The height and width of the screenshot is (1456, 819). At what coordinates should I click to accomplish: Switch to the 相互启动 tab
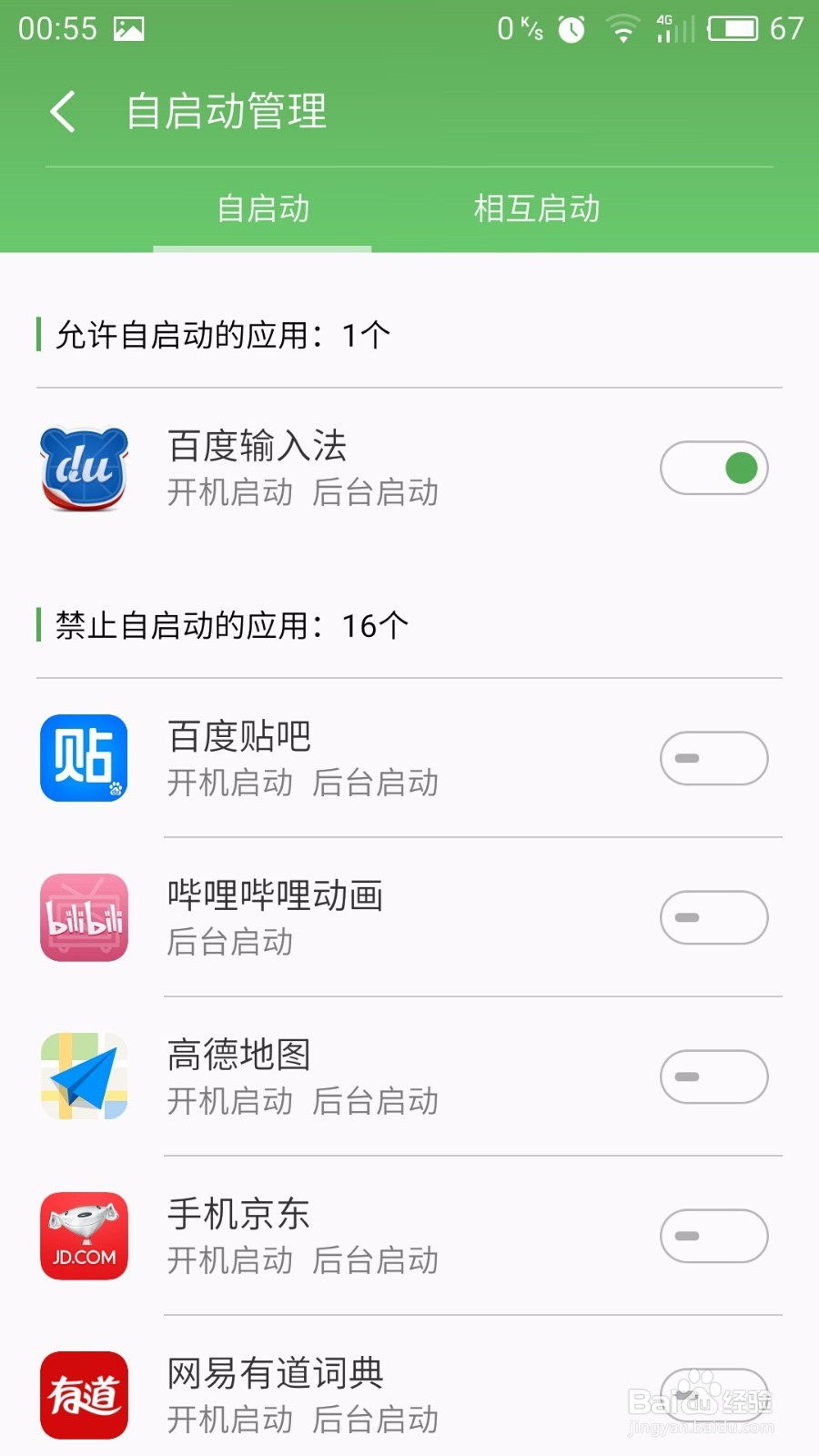tap(536, 208)
